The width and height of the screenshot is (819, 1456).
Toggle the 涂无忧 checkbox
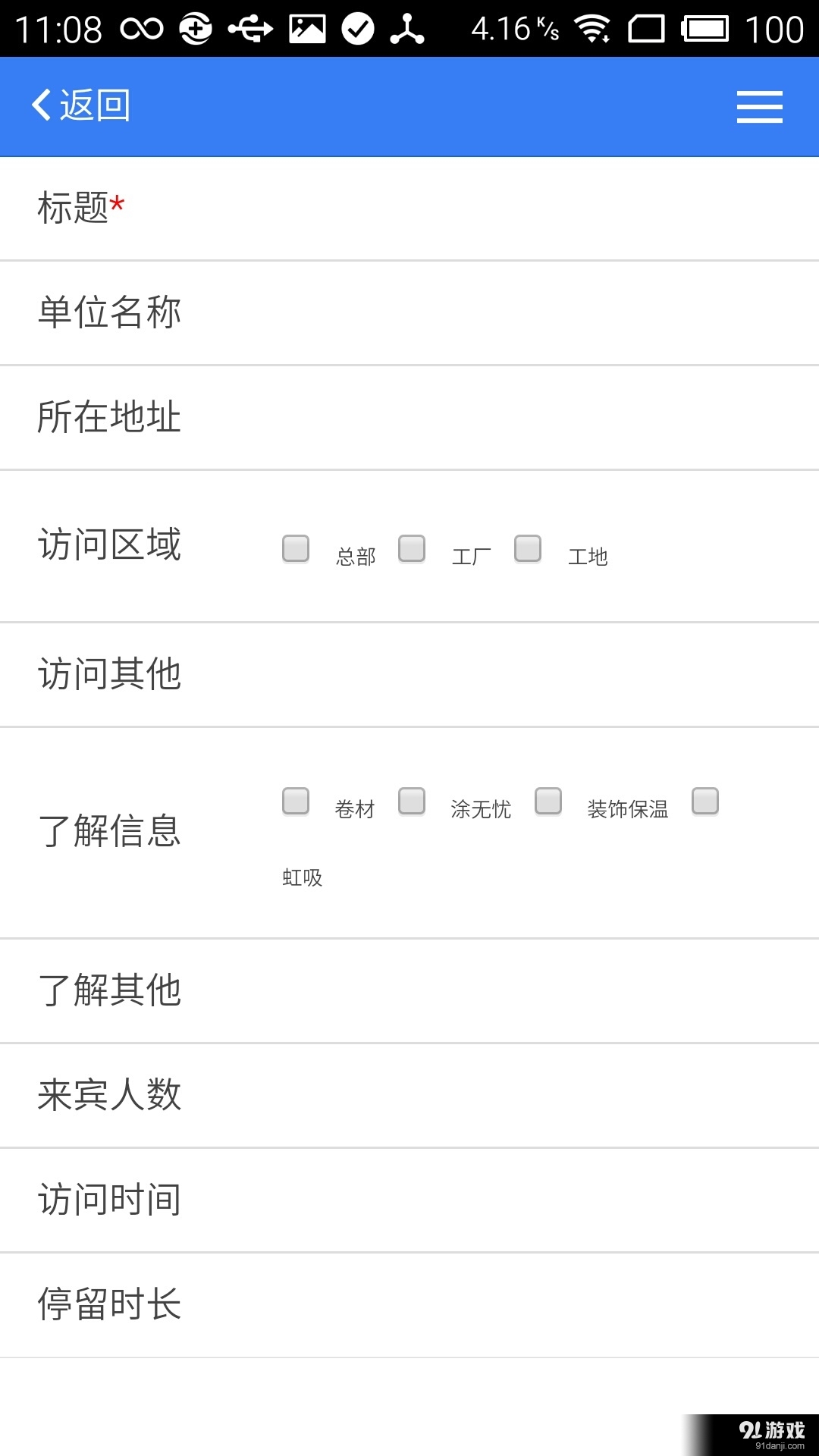point(412,801)
